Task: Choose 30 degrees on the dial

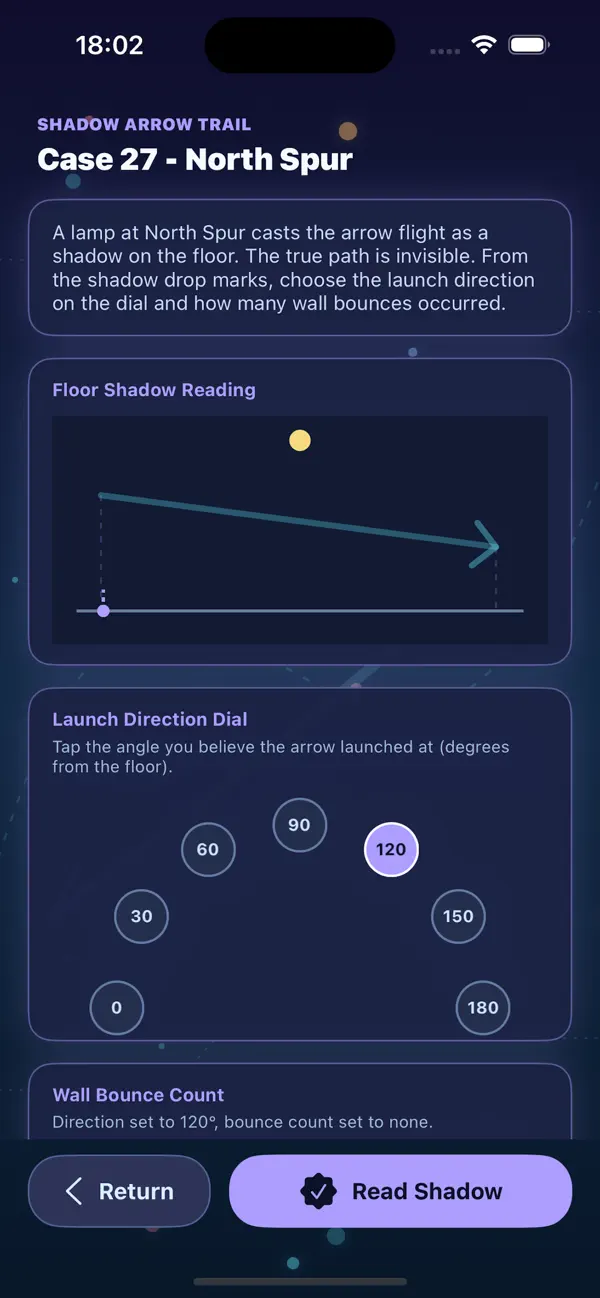Action: pyautogui.click(x=142, y=916)
